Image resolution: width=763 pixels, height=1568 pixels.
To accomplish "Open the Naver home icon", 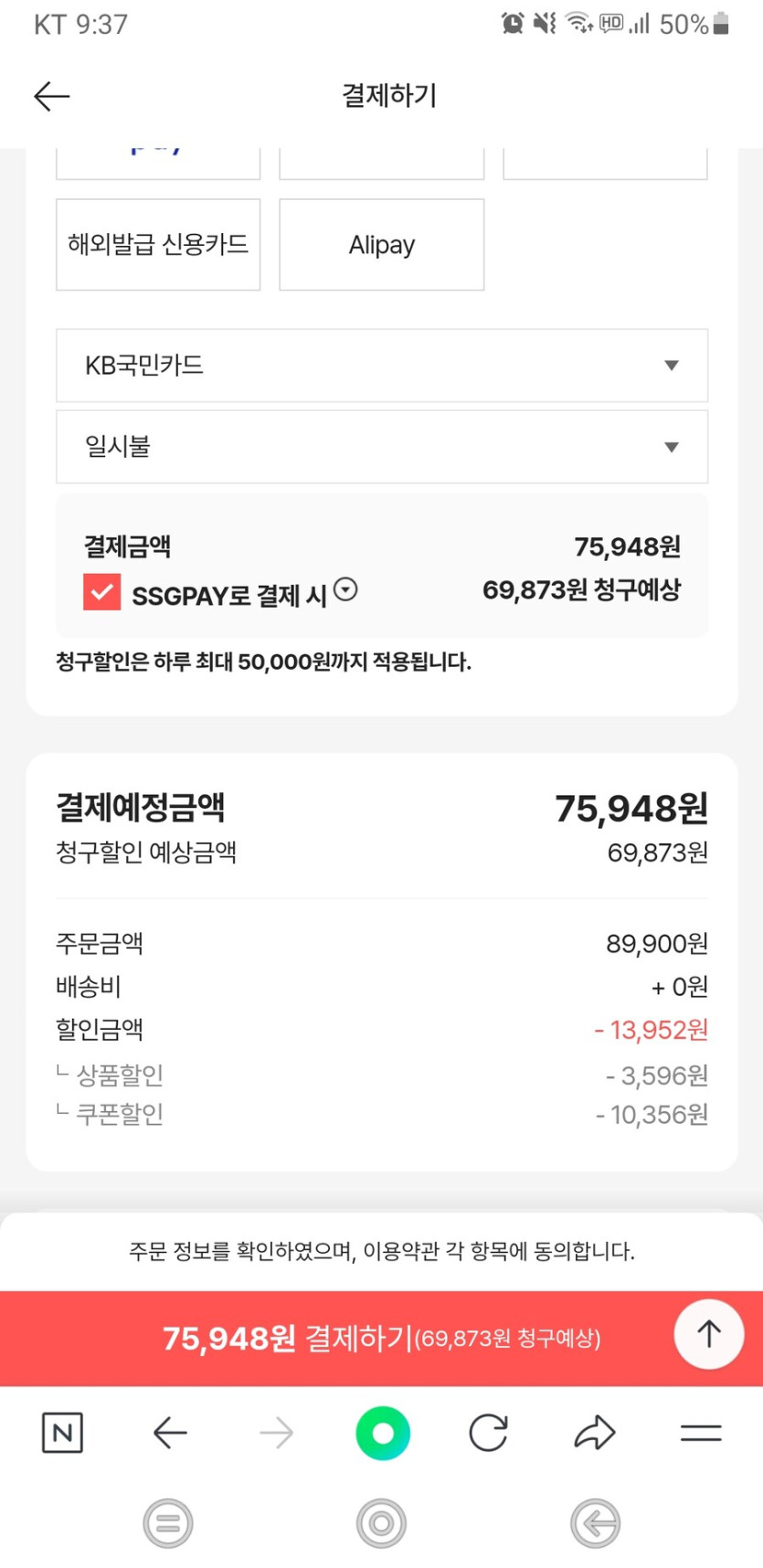I will 61,1433.
